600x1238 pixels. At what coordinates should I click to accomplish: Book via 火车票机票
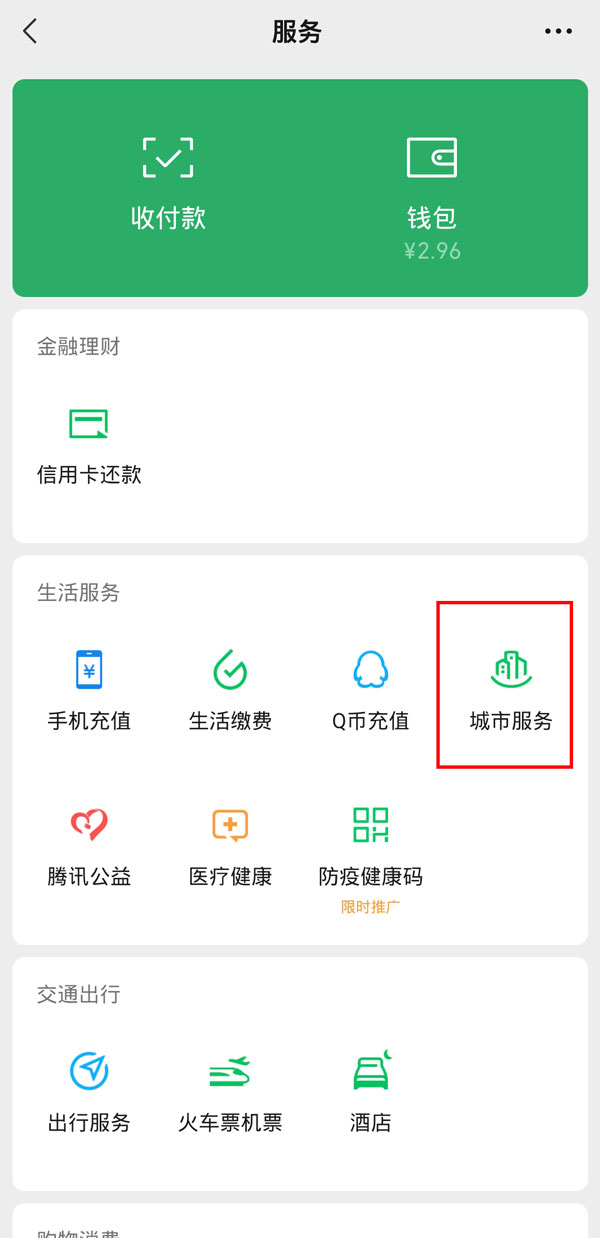click(x=230, y=1092)
